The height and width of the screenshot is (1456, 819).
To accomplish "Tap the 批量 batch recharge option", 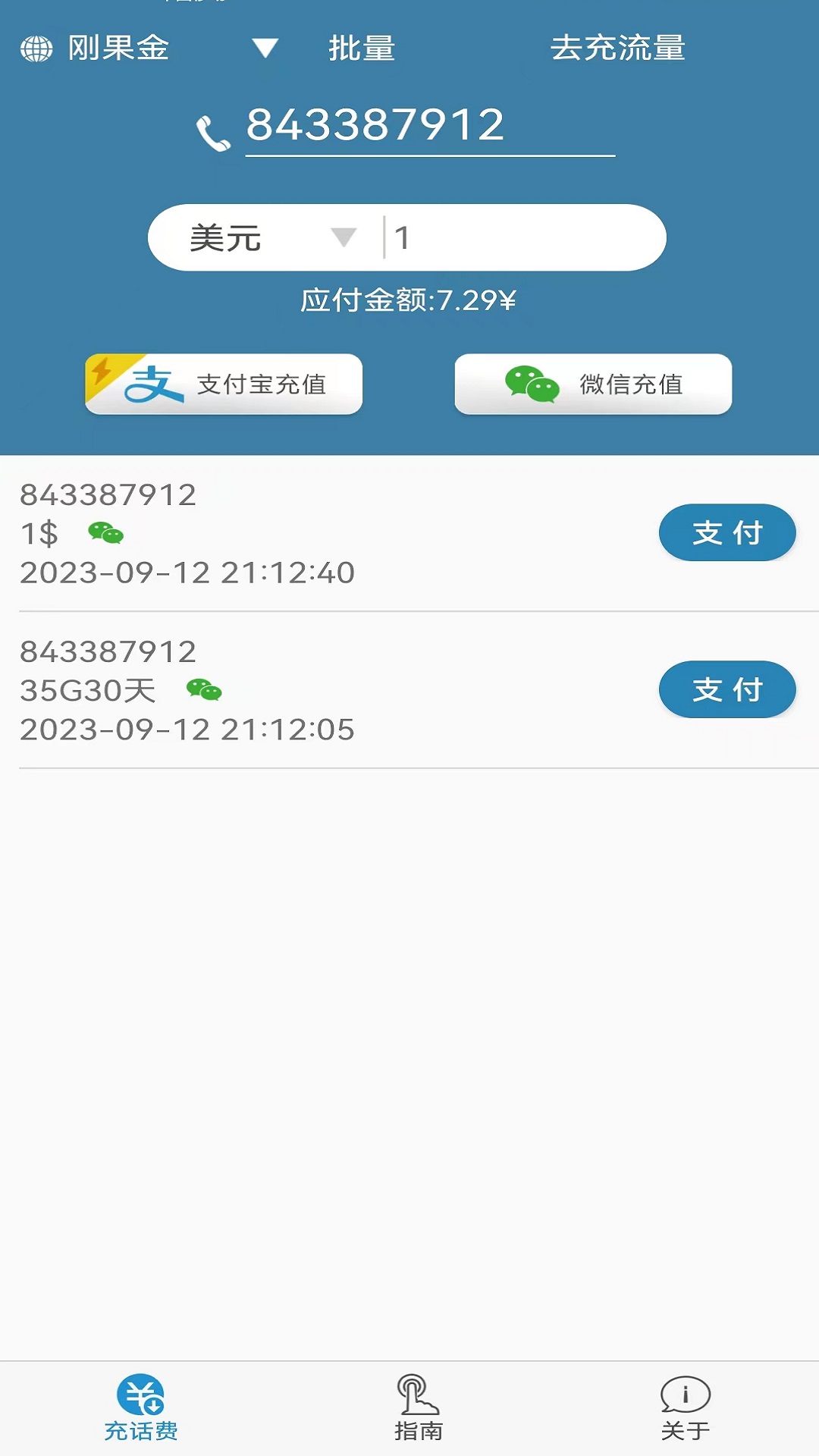I will click(x=362, y=49).
